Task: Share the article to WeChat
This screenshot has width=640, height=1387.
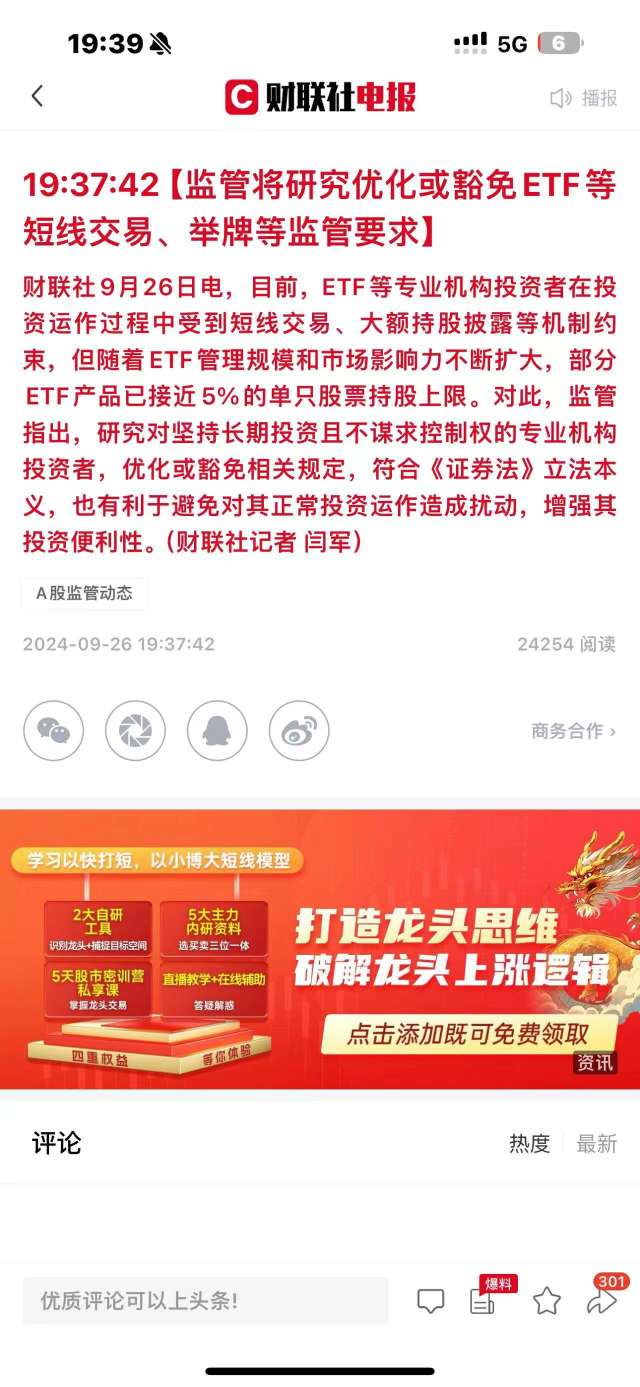Action: (x=54, y=731)
